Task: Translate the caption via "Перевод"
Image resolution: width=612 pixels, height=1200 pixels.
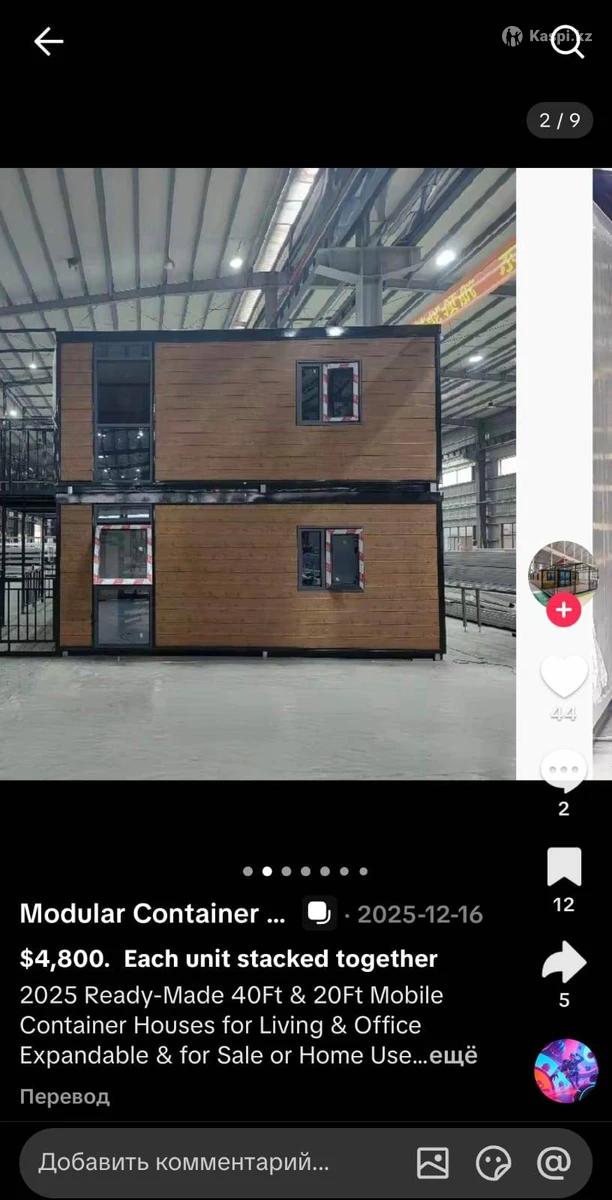Action: (x=64, y=1096)
